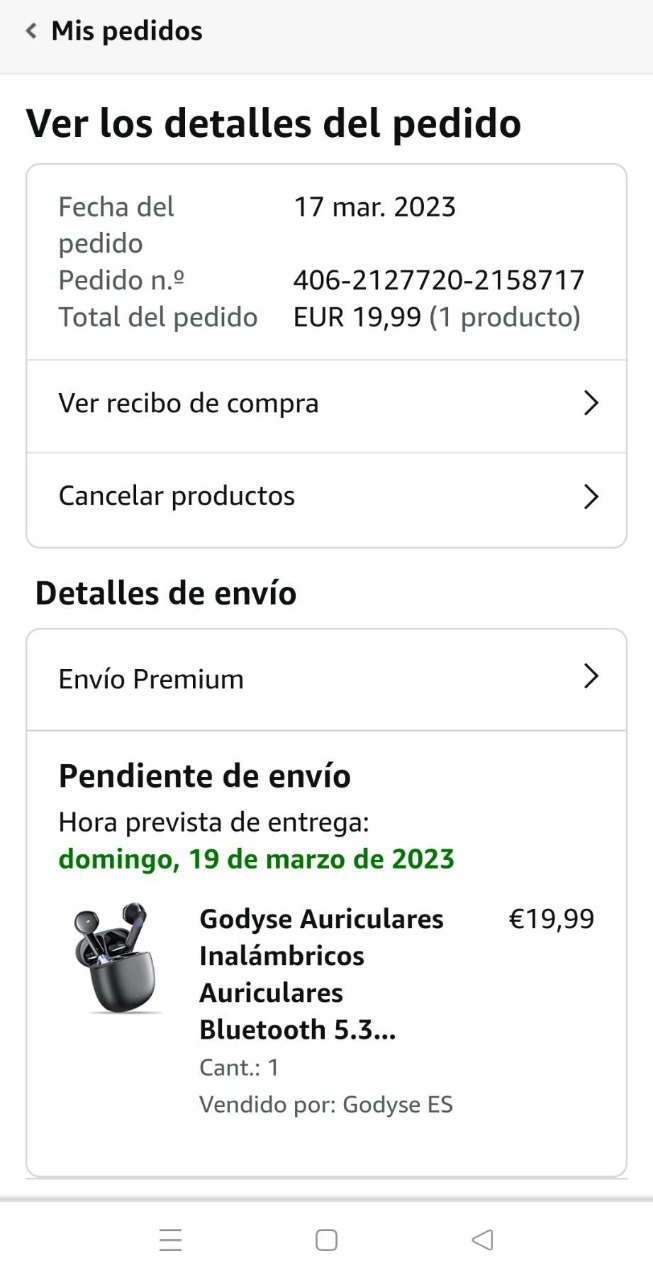Open Ver recibo de compra

[326, 404]
